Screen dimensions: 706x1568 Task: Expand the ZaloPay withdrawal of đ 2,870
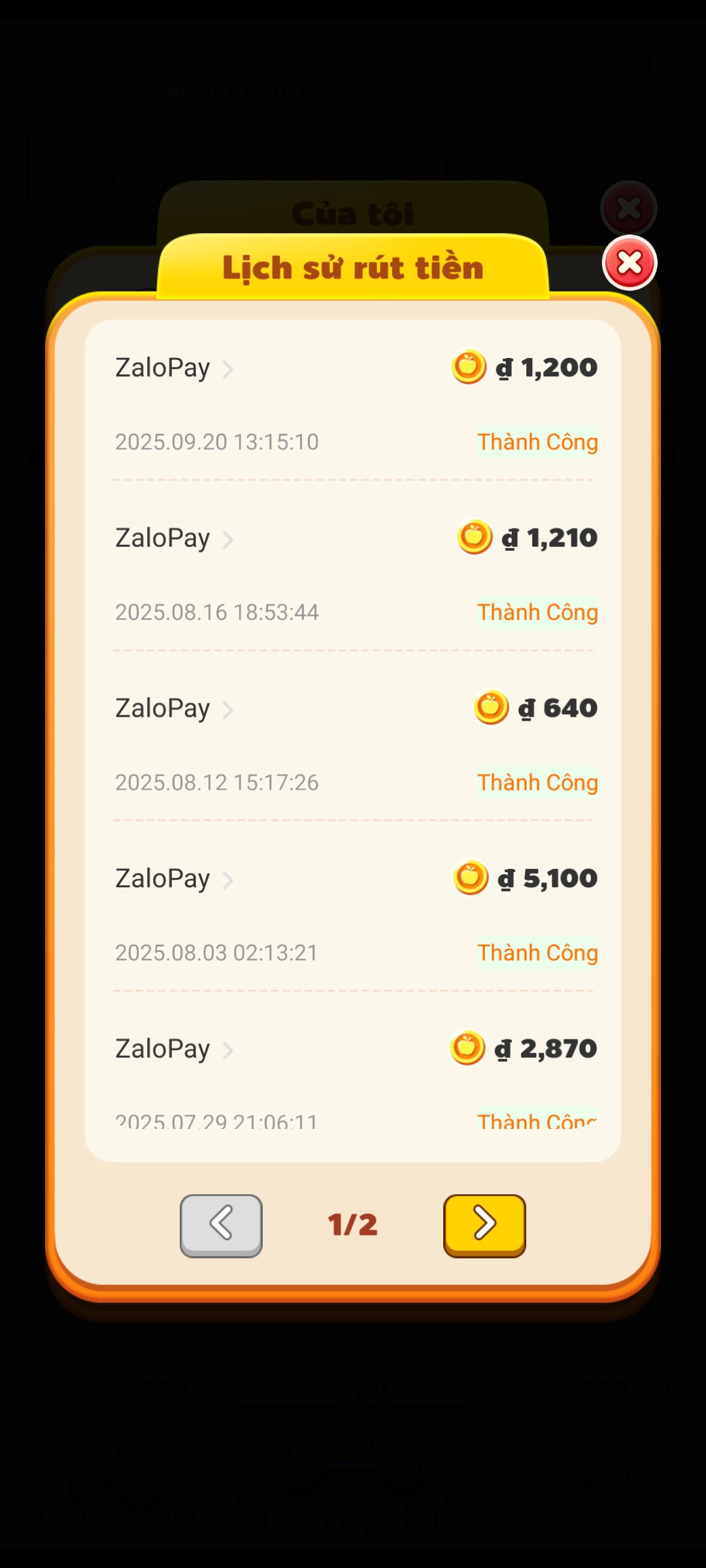point(174,1050)
